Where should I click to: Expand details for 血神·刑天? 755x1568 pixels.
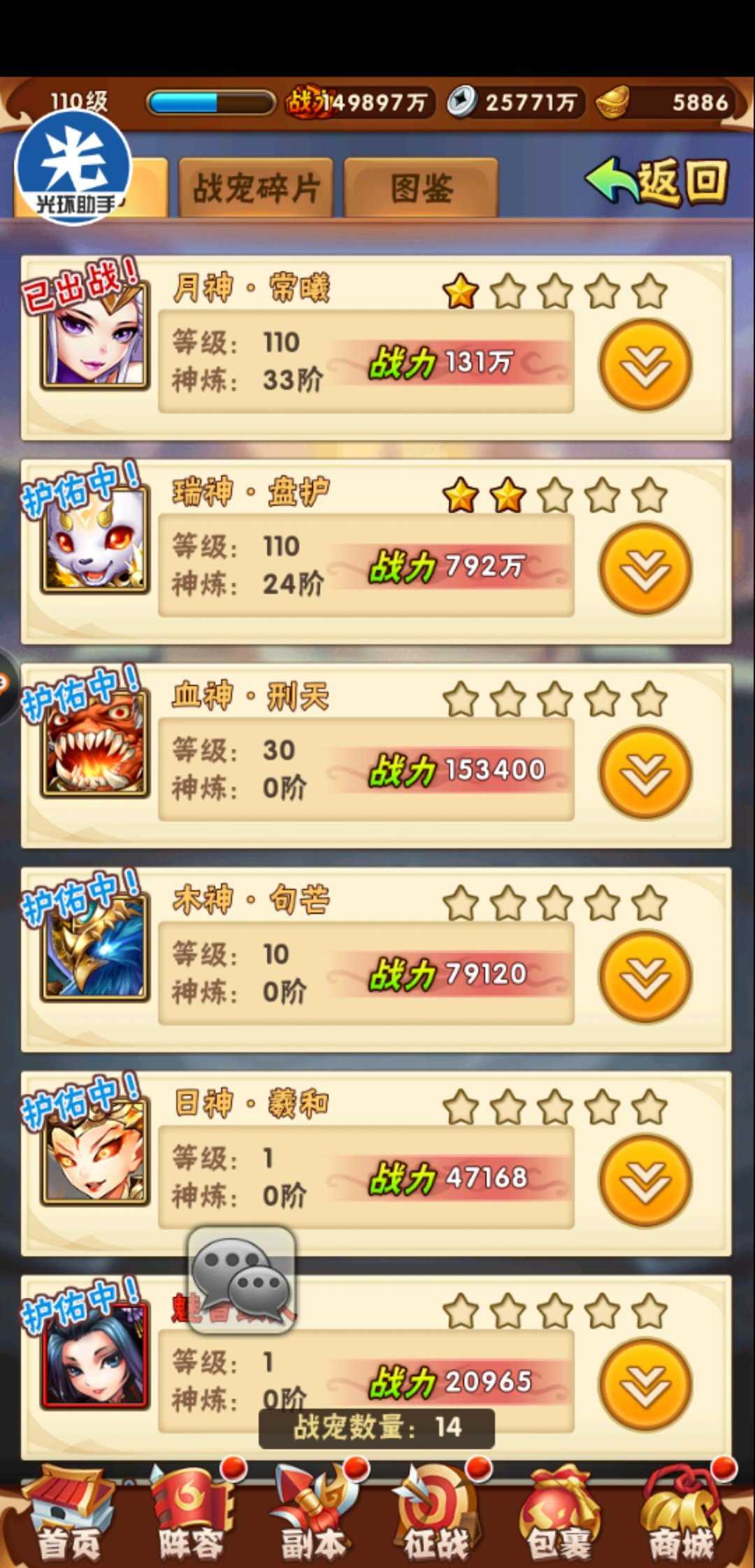[645, 773]
